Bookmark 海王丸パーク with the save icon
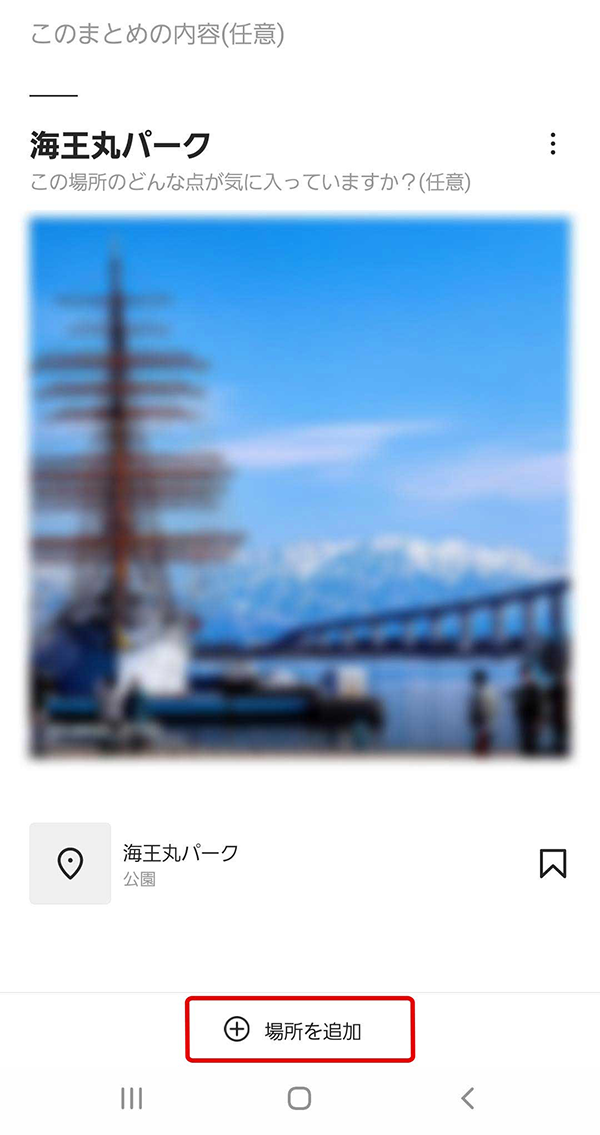Screen dimensions: 600x1135 click(552, 863)
